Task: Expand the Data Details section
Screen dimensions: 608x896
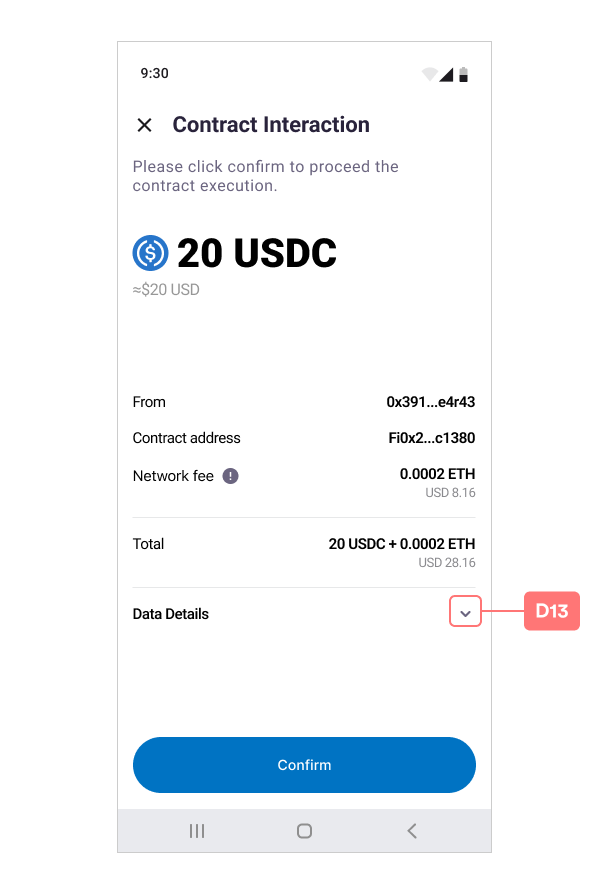Action: 465,612
